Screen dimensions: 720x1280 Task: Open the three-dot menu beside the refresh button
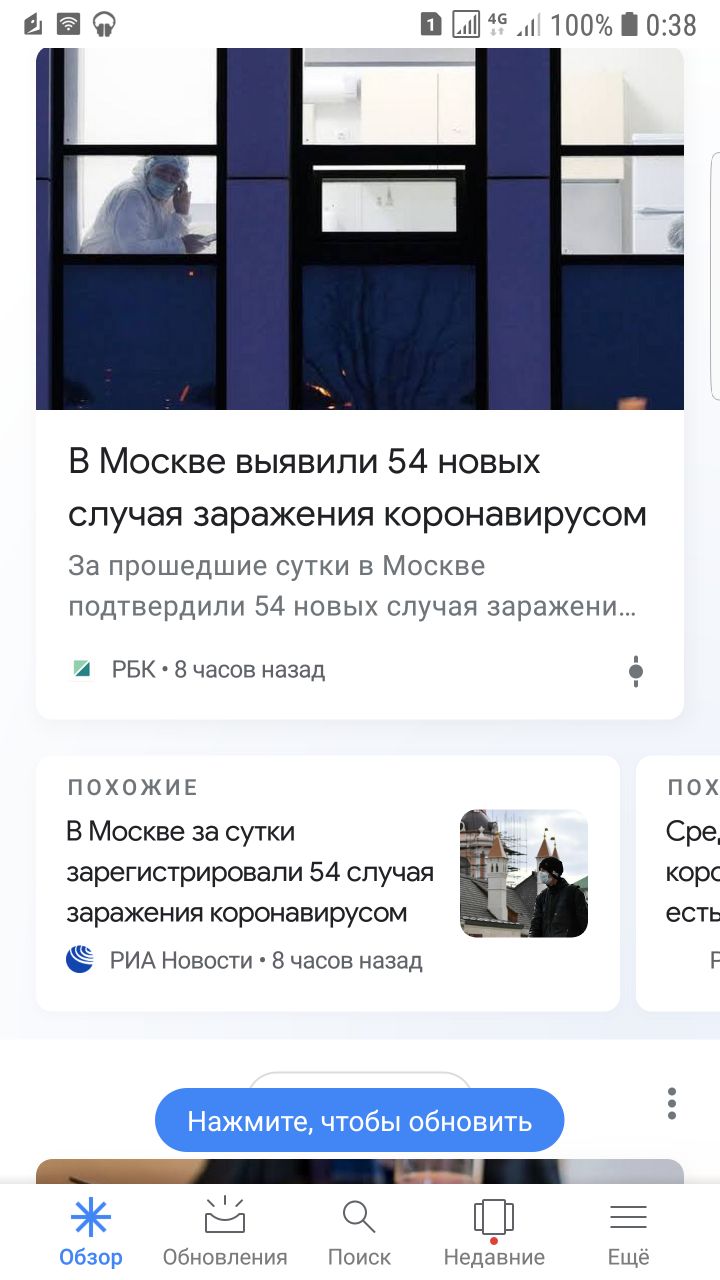coord(672,1103)
